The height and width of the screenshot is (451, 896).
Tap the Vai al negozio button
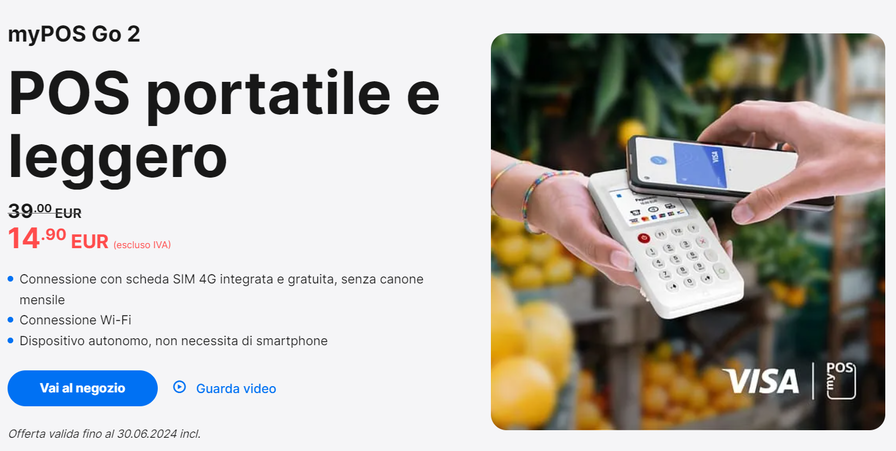(x=82, y=388)
